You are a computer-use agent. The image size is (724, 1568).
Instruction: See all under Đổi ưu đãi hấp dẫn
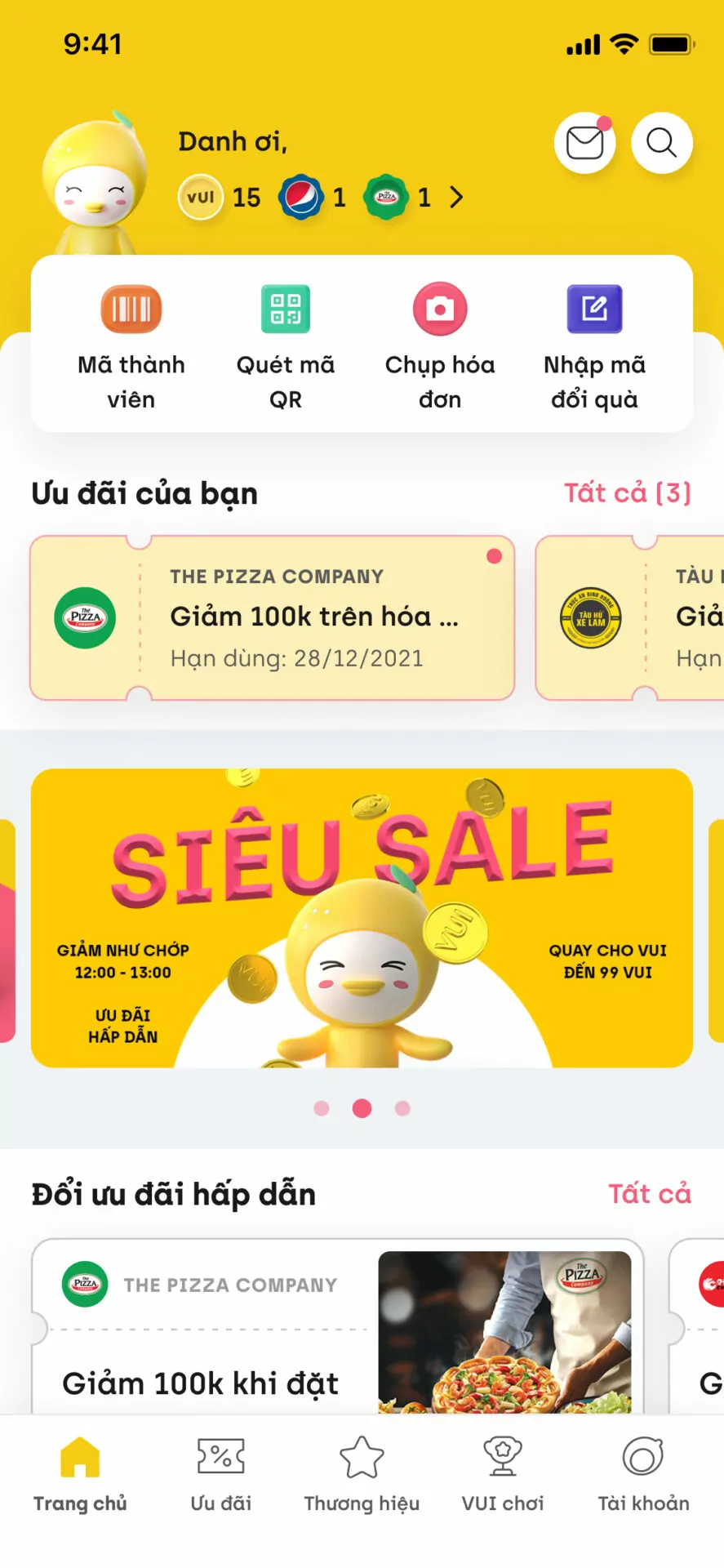649,1194
